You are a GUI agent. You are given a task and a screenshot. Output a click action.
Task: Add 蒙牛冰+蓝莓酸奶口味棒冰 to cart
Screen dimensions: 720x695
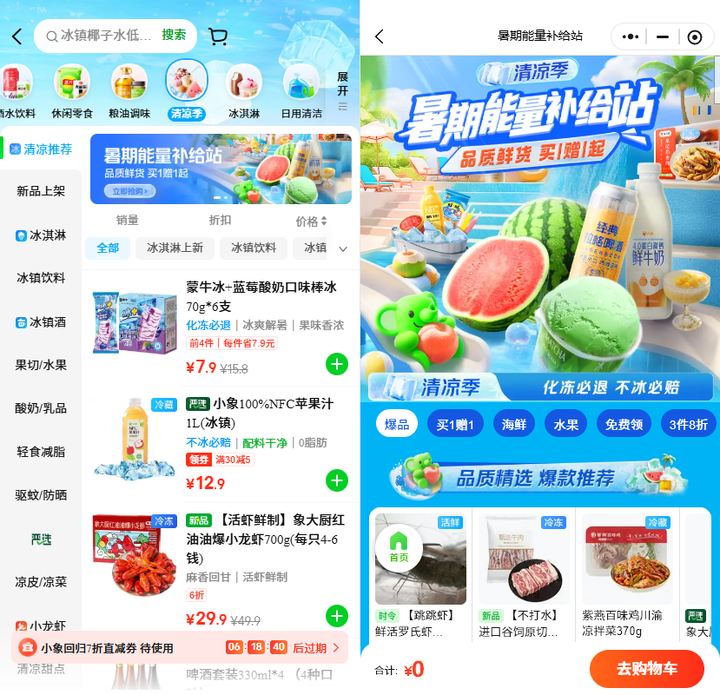pos(336,364)
